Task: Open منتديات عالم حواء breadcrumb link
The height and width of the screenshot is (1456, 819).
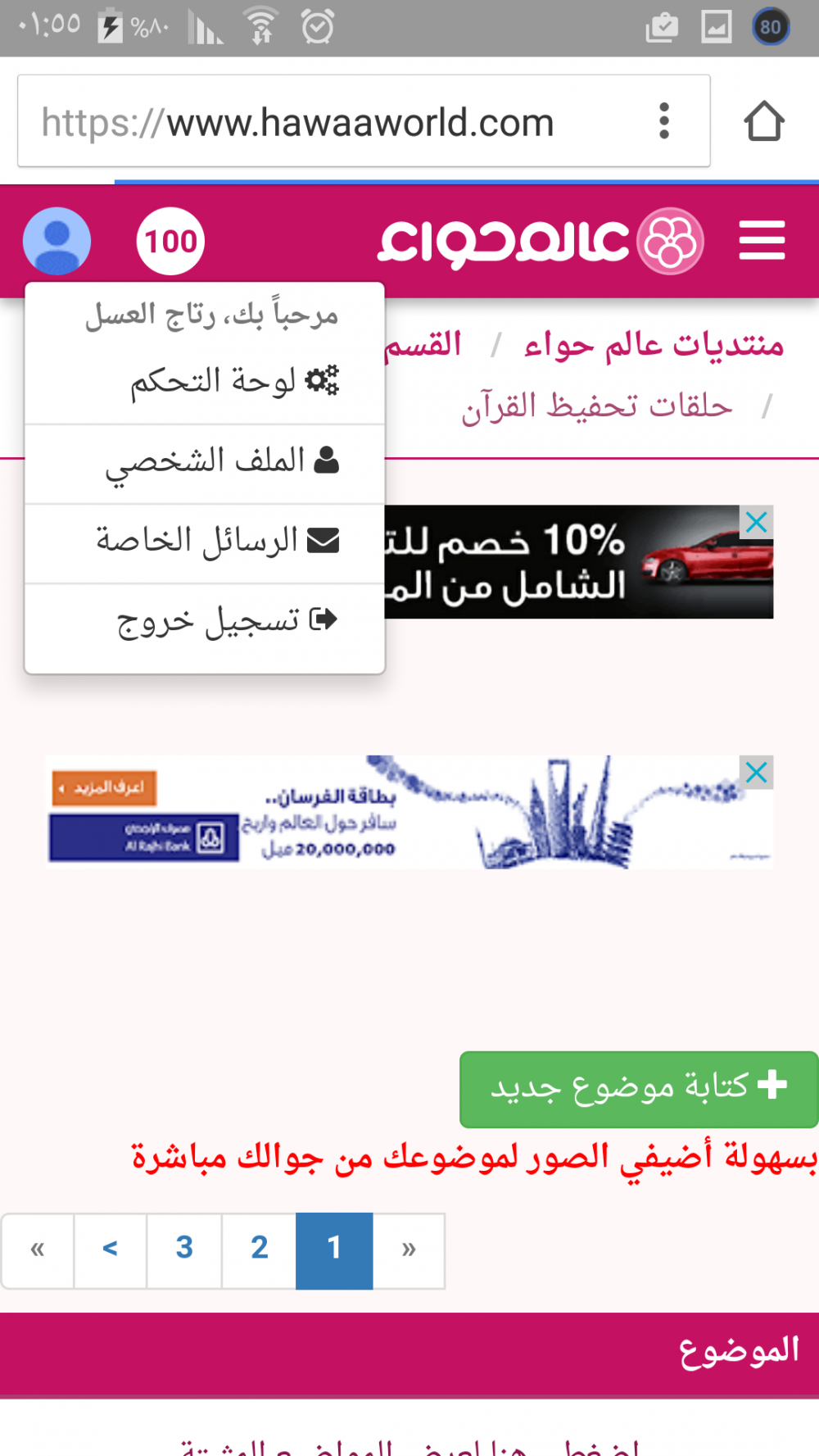Action: click(654, 345)
